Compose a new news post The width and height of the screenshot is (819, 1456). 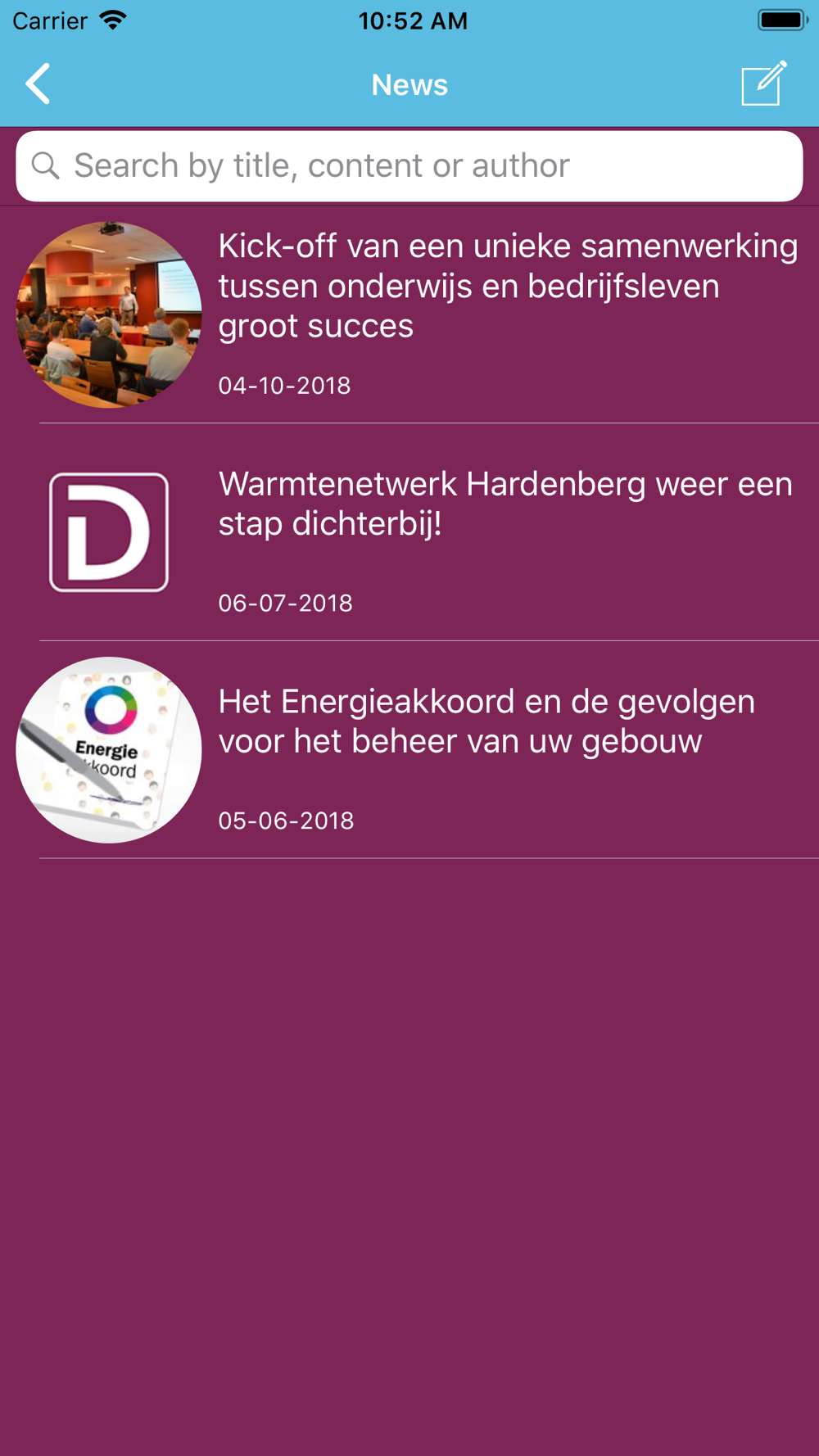point(762,84)
